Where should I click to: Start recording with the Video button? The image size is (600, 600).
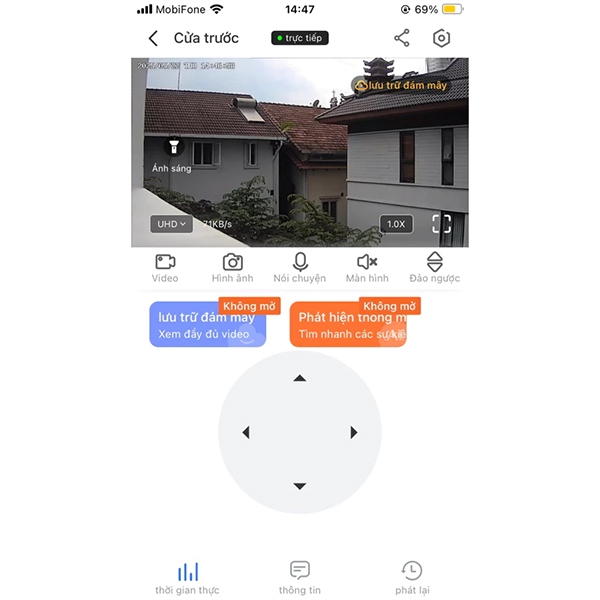point(166,267)
